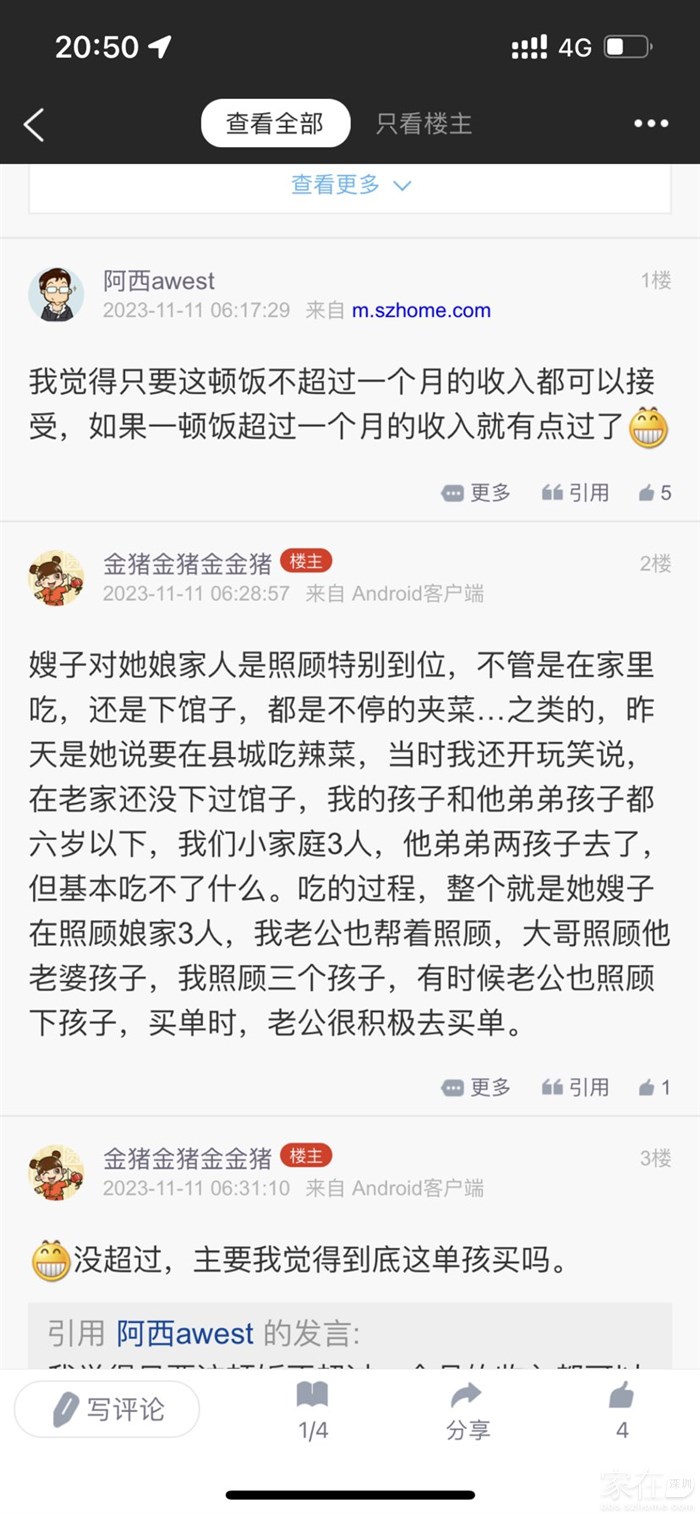Open 阿西awest's profile avatar on floor 1
The image size is (700, 1514).
[56, 294]
